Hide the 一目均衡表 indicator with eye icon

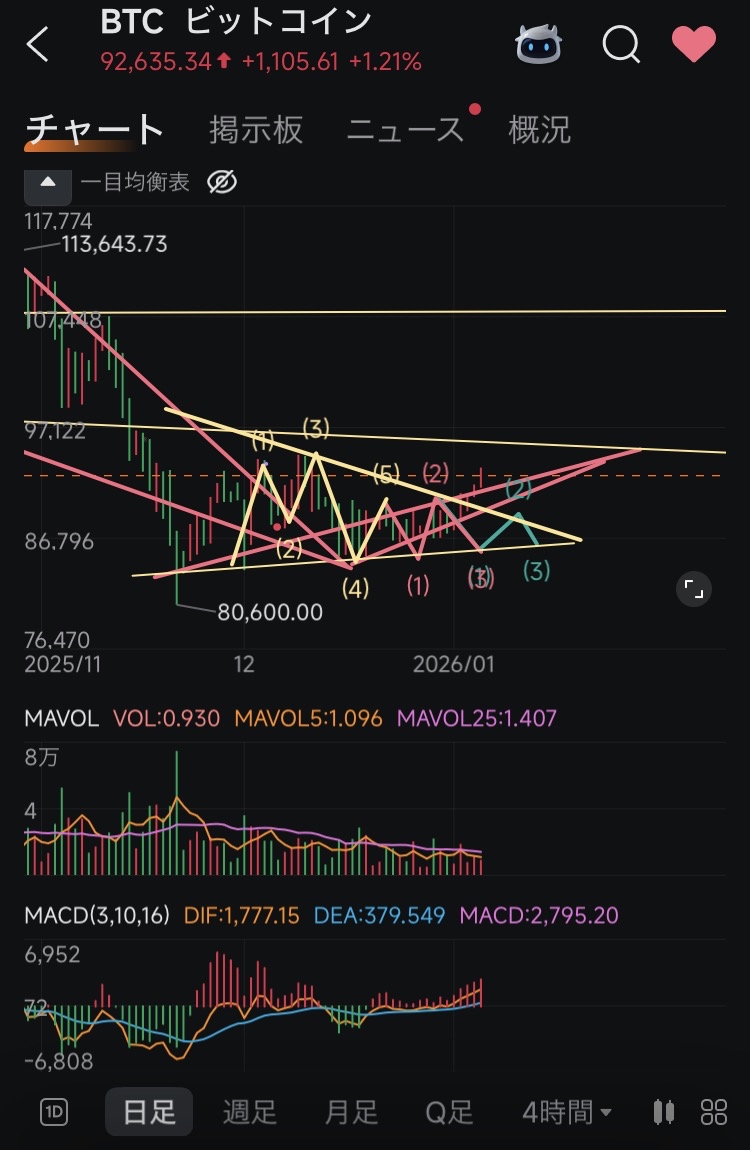[x=222, y=183]
